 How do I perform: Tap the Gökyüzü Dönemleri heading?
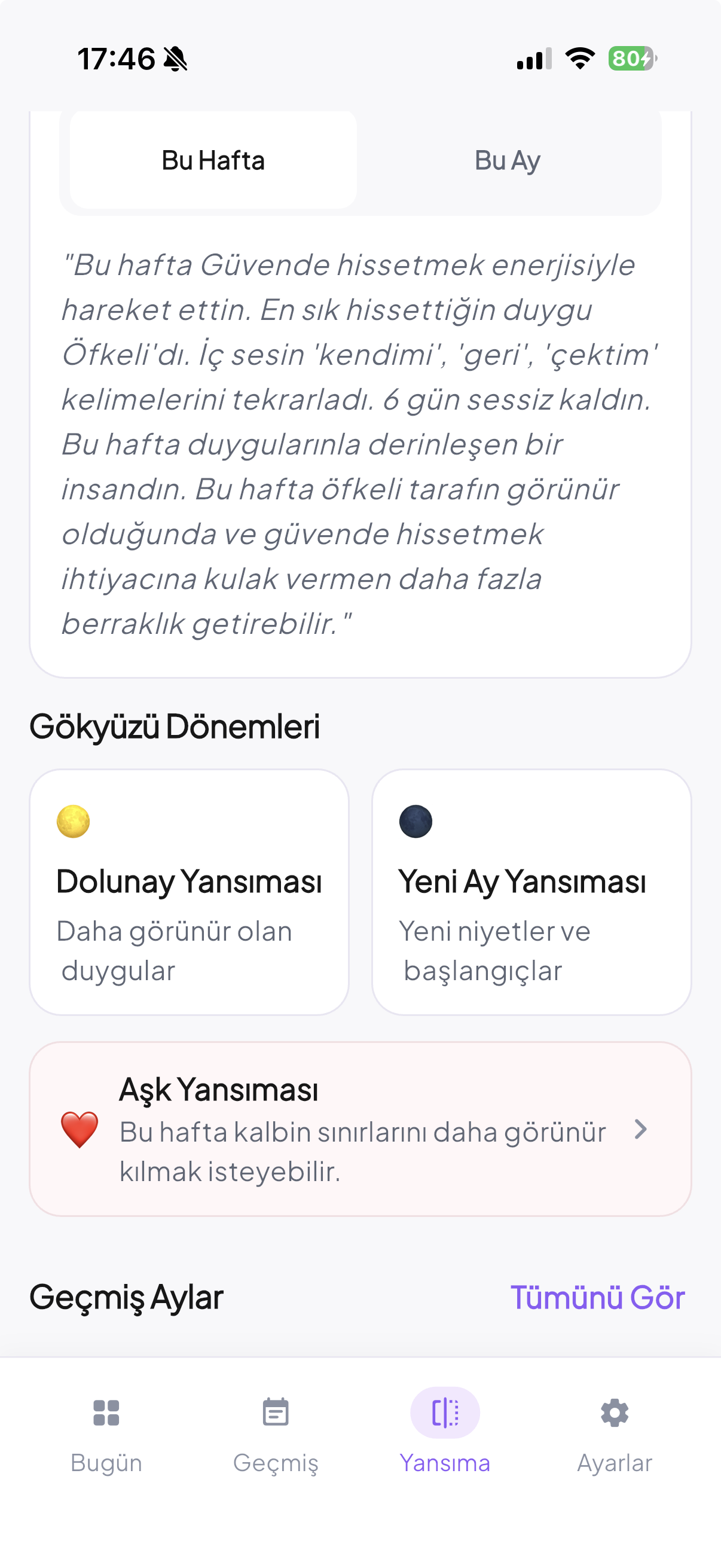176,727
